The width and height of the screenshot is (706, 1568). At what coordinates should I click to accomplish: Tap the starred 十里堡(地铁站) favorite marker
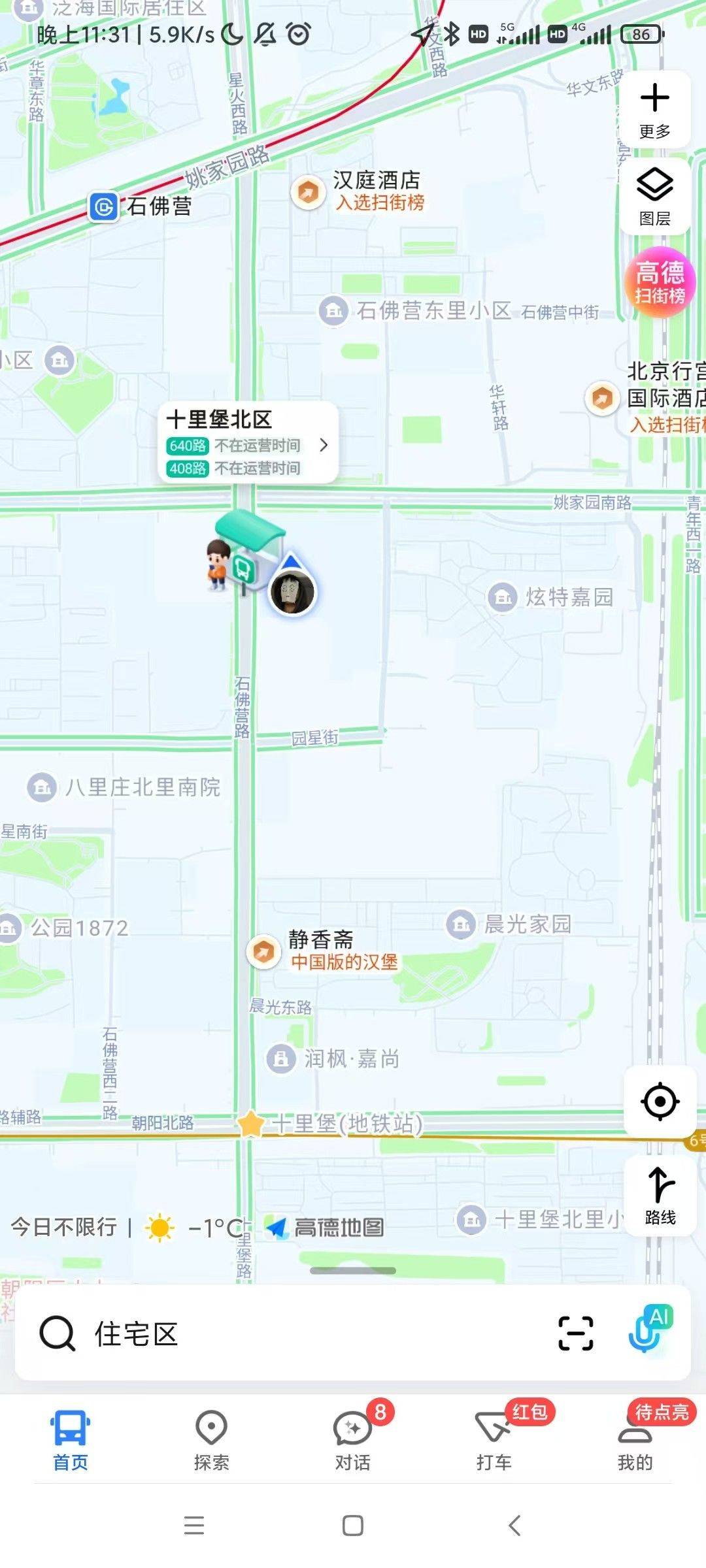(x=250, y=1124)
